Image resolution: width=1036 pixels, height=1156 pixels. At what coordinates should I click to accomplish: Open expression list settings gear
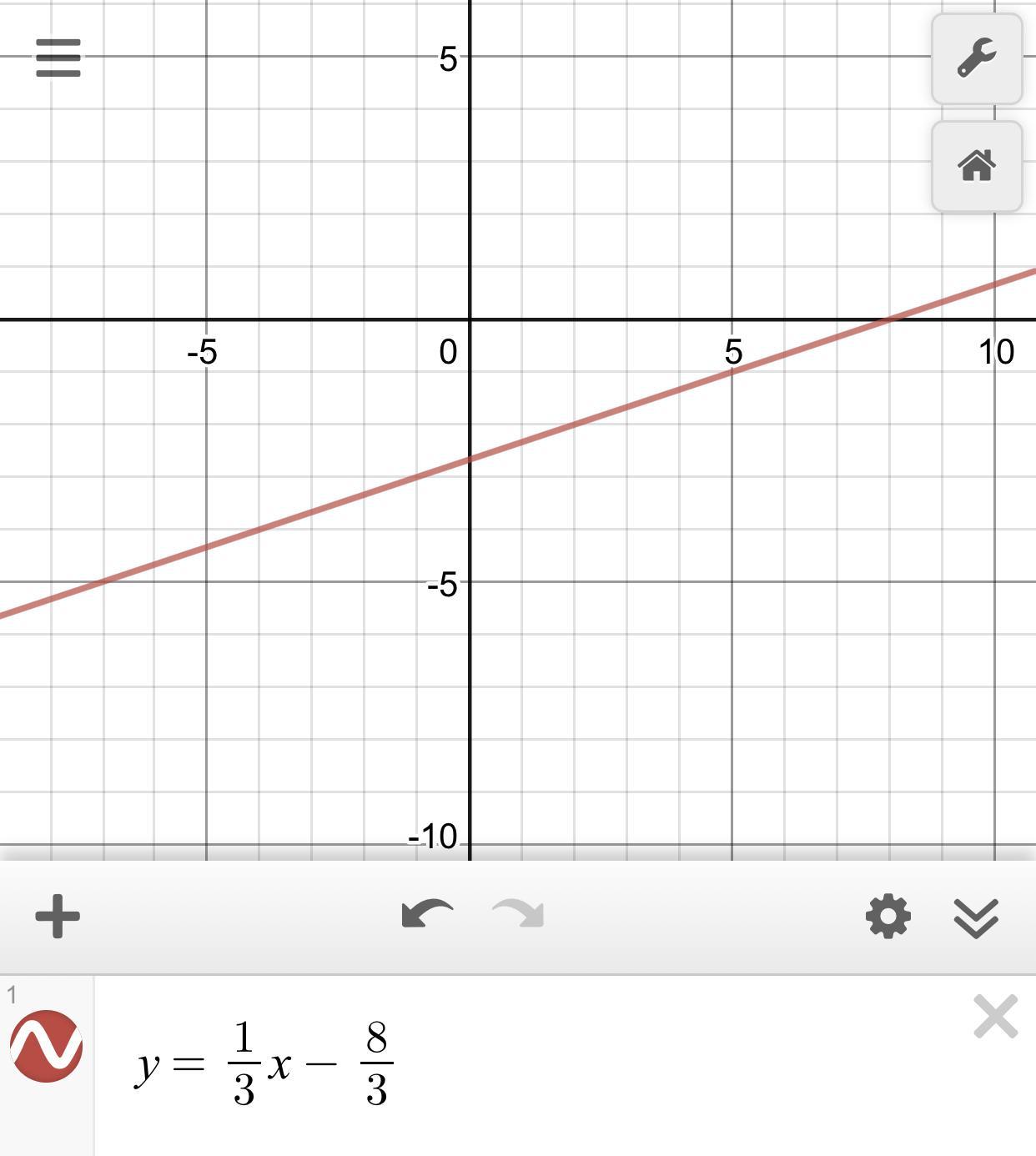click(x=888, y=917)
